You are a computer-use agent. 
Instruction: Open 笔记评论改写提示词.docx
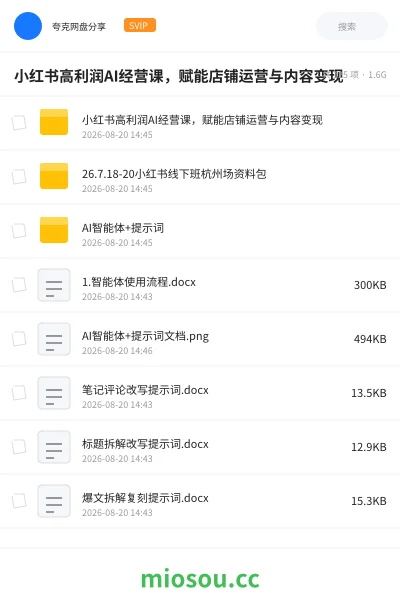(x=200, y=393)
